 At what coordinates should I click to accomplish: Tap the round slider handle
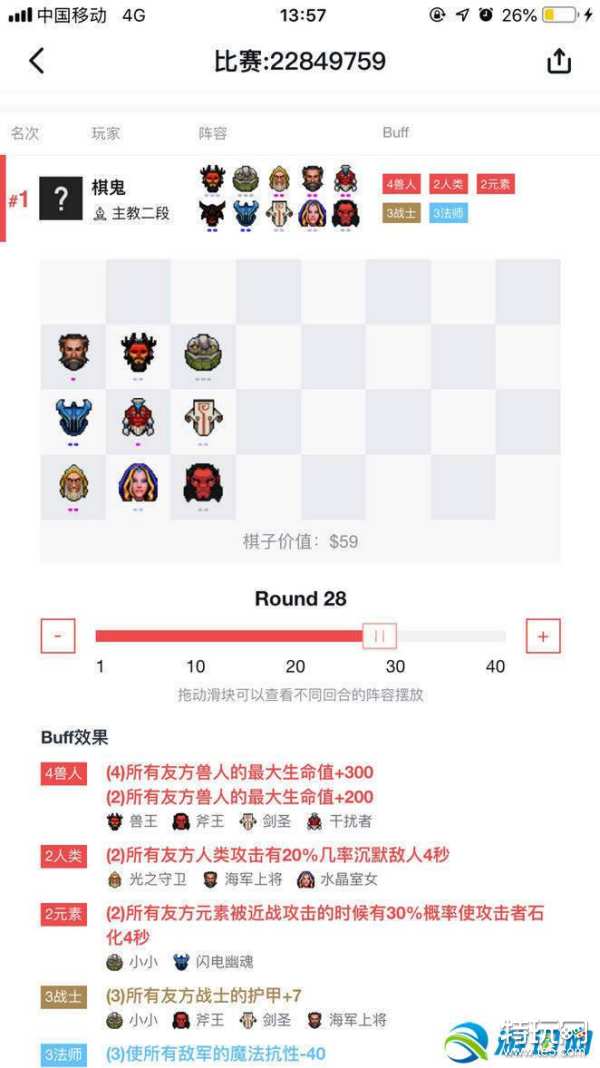[379, 636]
